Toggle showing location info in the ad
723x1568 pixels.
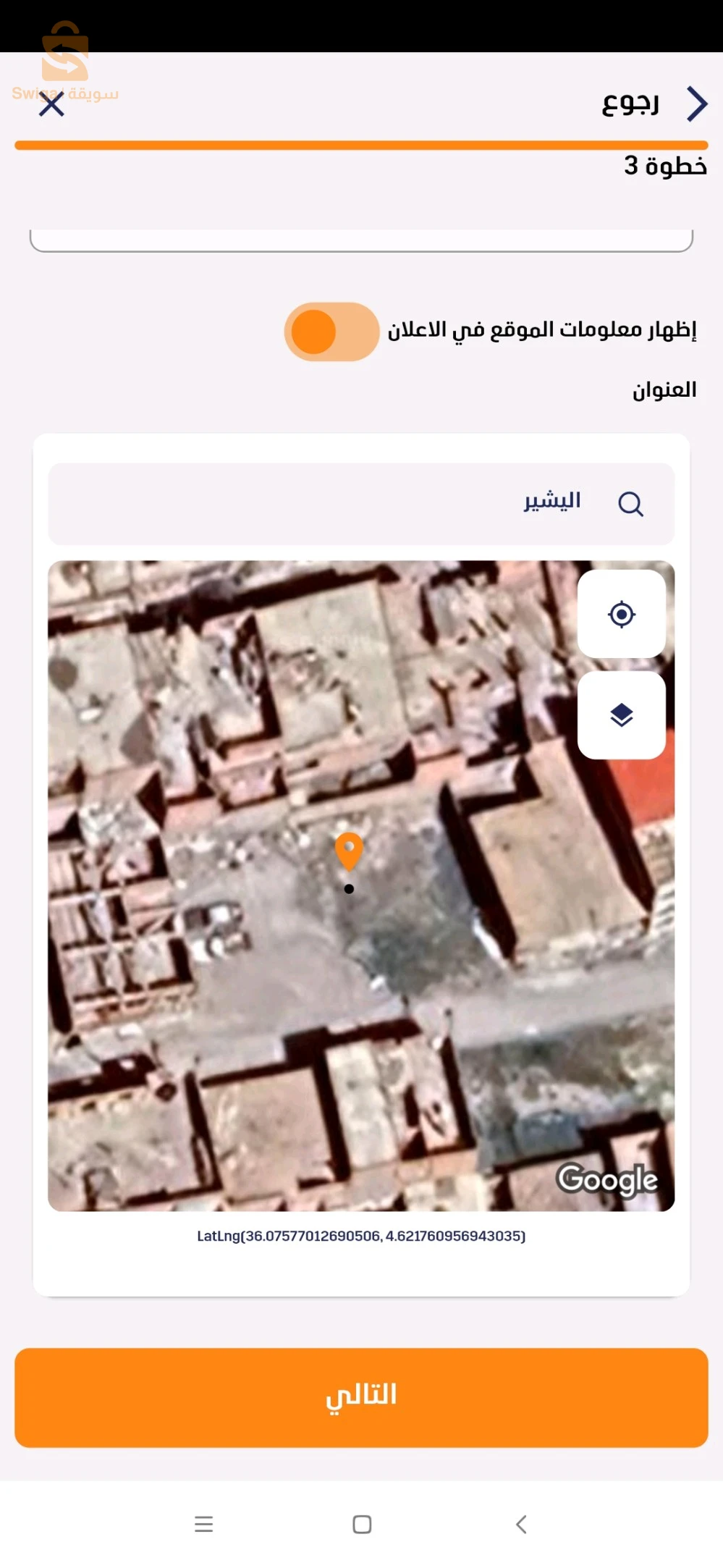tap(331, 332)
